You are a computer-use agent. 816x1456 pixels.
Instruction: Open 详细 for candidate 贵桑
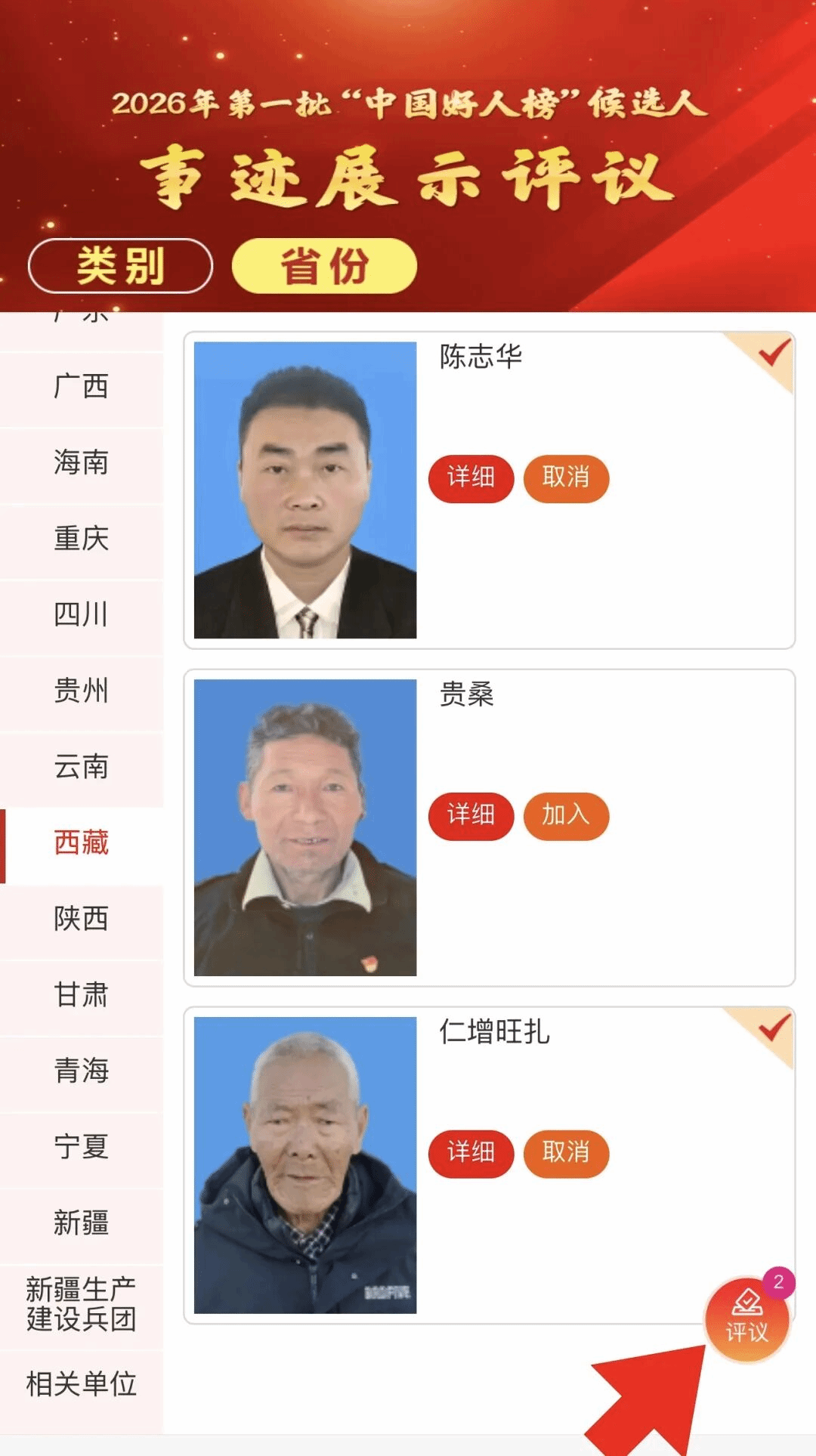click(x=471, y=815)
